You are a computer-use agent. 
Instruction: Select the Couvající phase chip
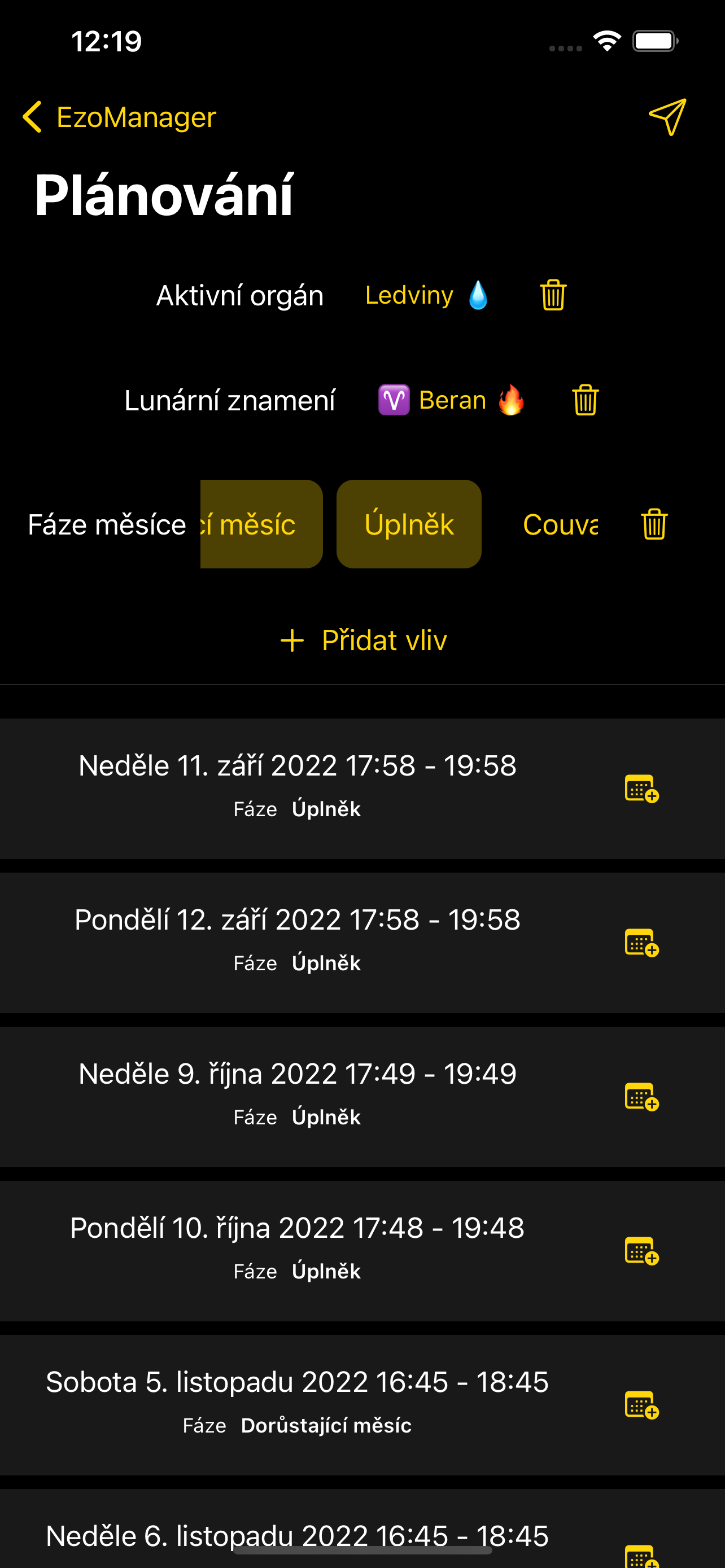(x=560, y=524)
